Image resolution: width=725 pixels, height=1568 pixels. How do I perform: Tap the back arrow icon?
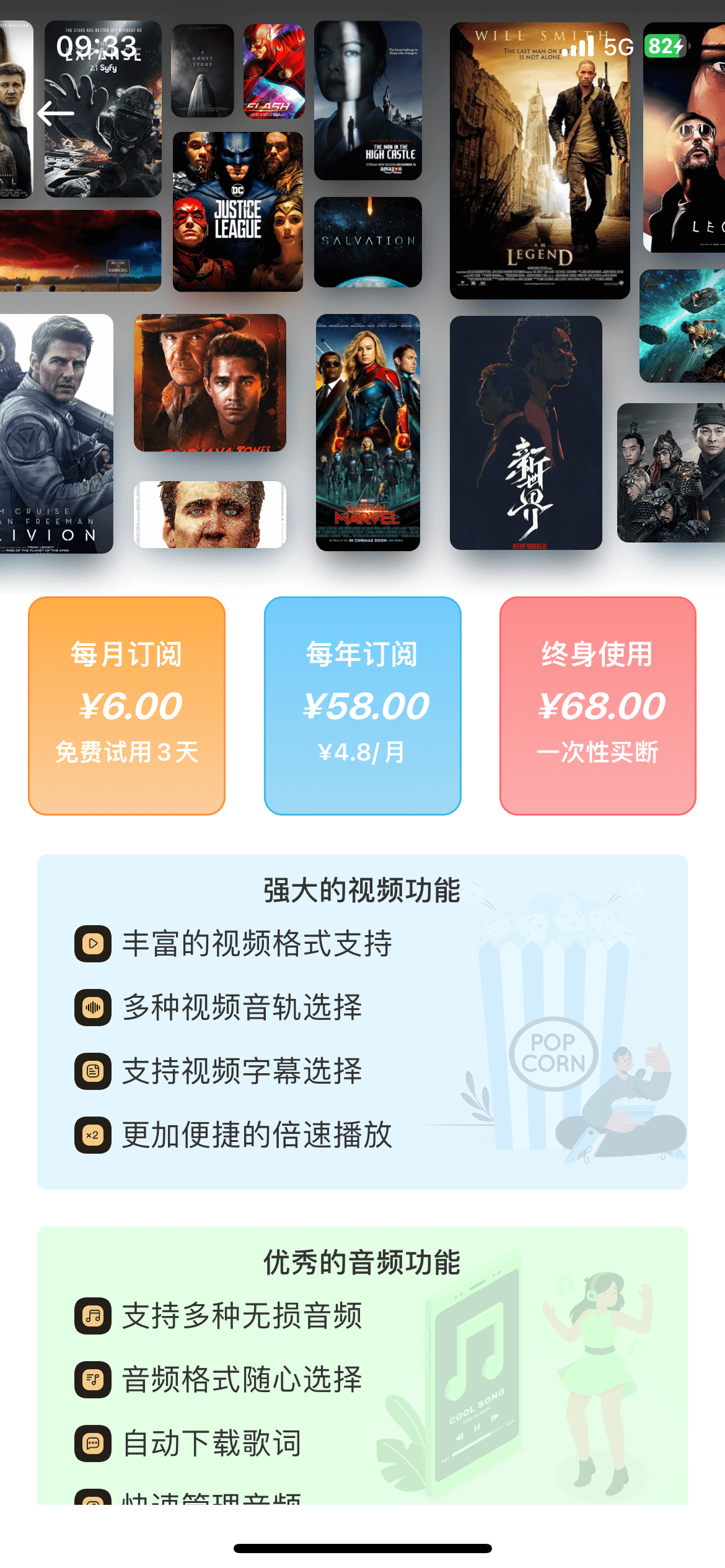pos(56,113)
